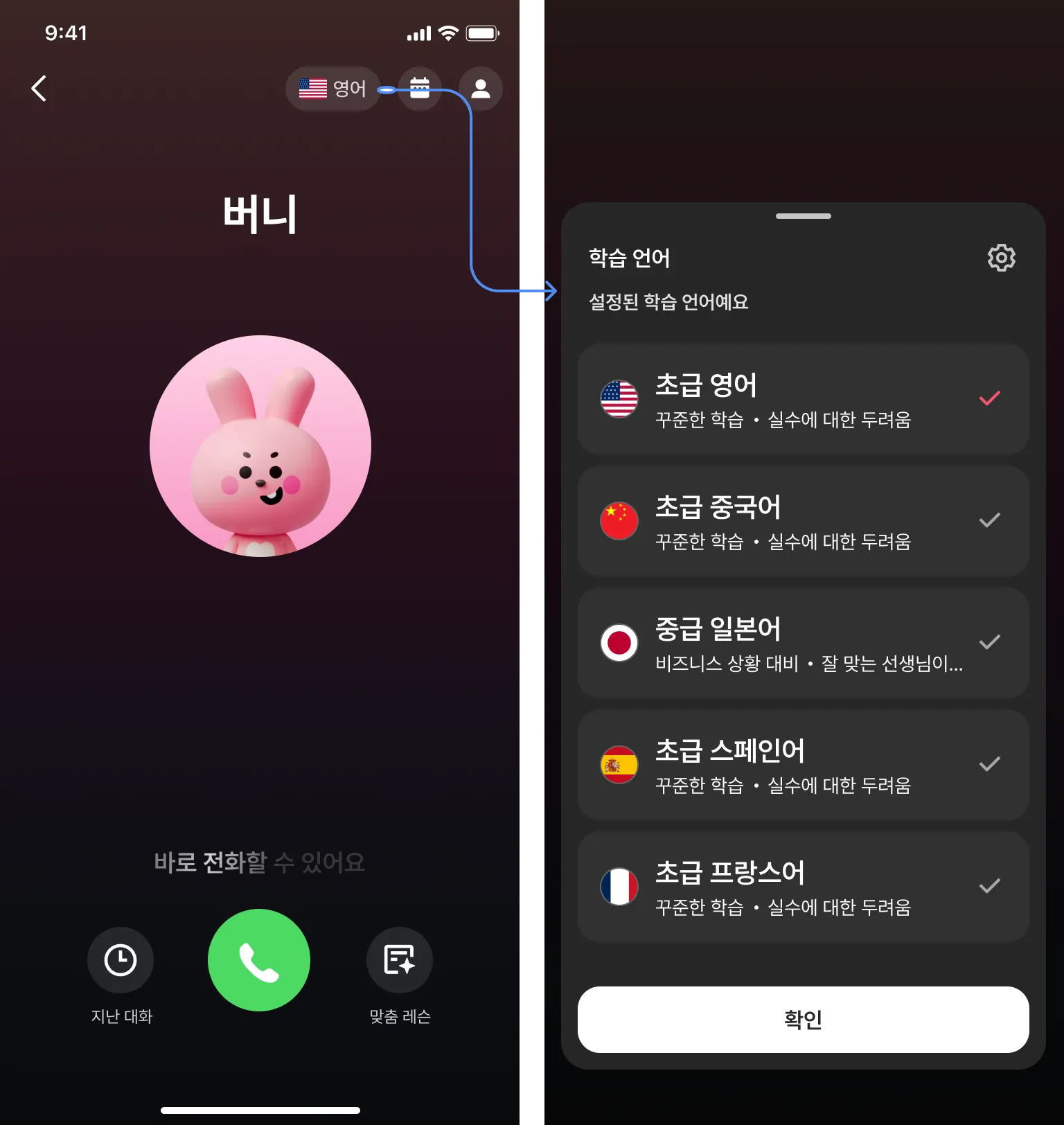Open the profile icon
This screenshot has height=1125, width=1064.
tap(481, 89)
